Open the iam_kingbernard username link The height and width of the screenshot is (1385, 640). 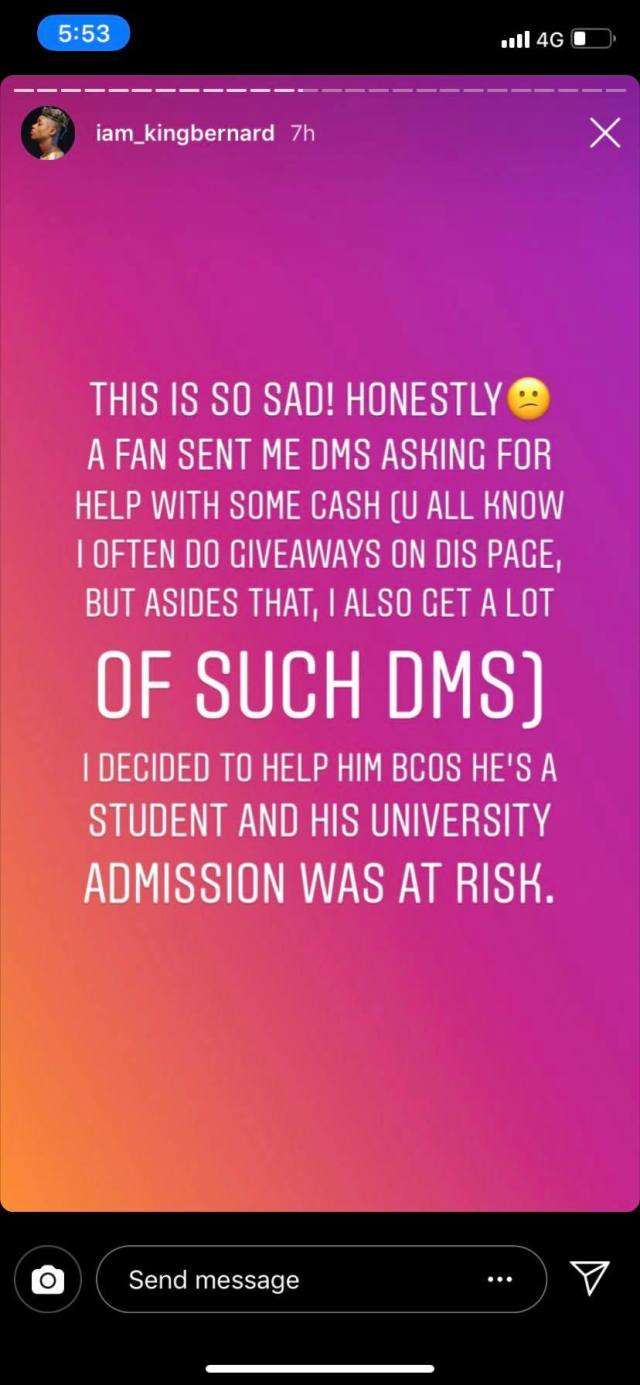[x=184, y=133]
